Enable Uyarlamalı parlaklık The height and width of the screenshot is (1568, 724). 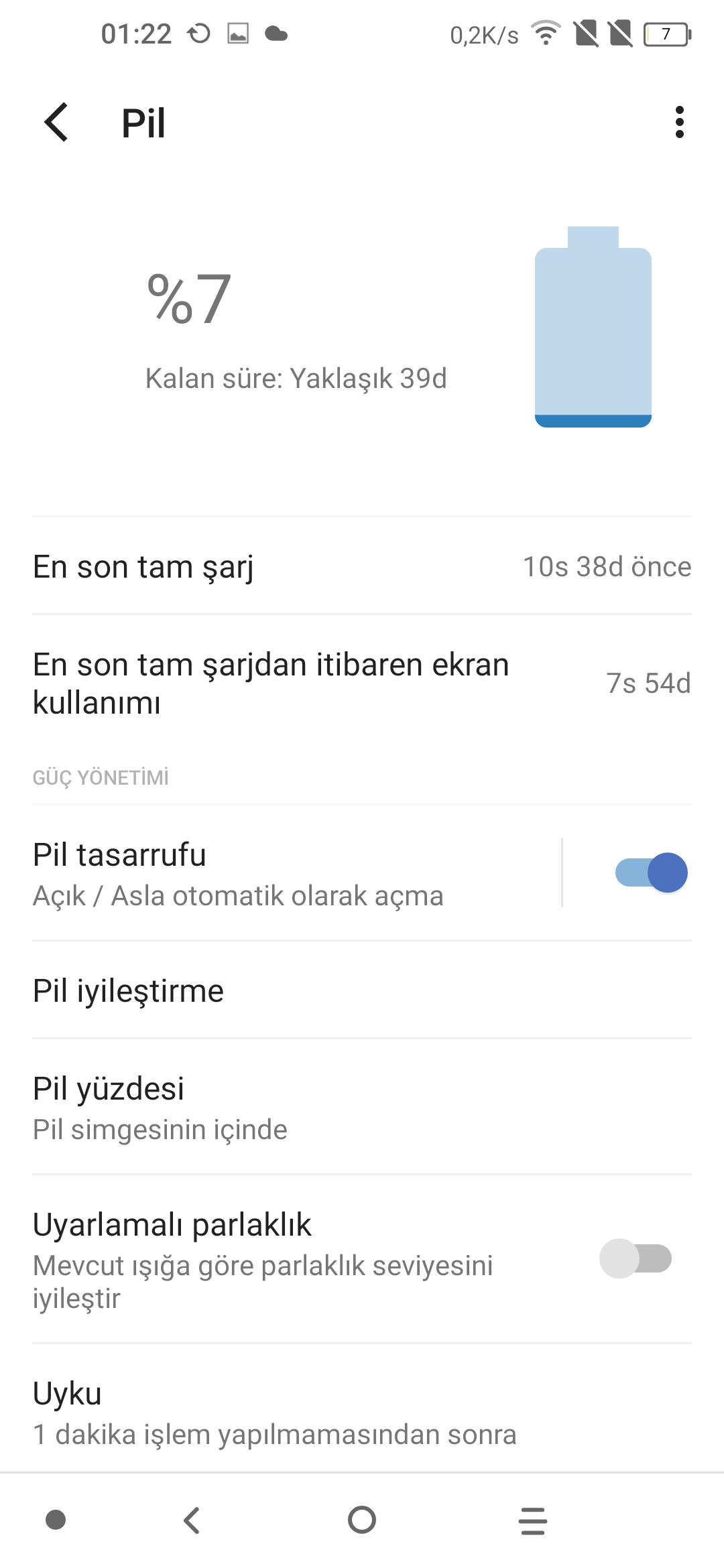[x=636, y=1258]
